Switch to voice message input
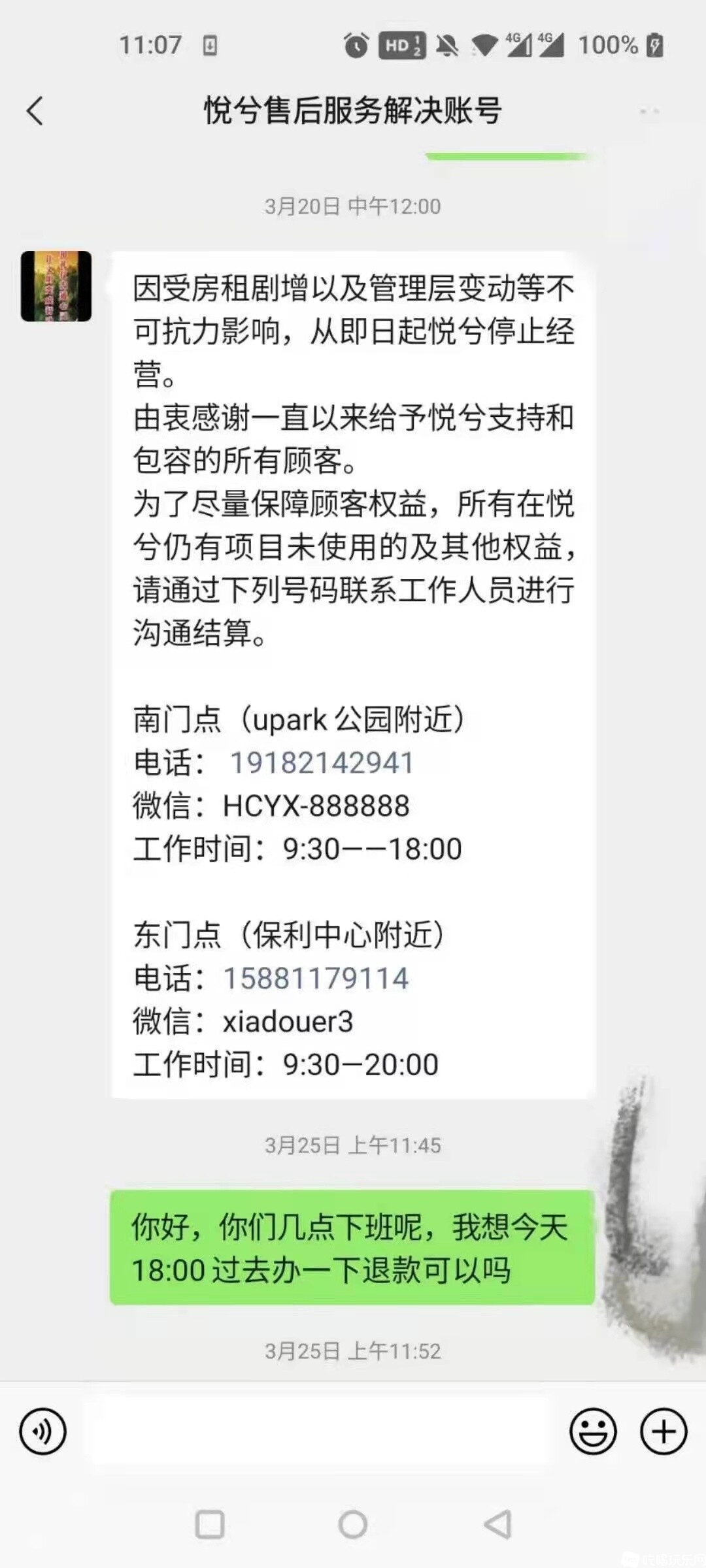The height and width of the screenshot is (1568, 706). 43,1431
